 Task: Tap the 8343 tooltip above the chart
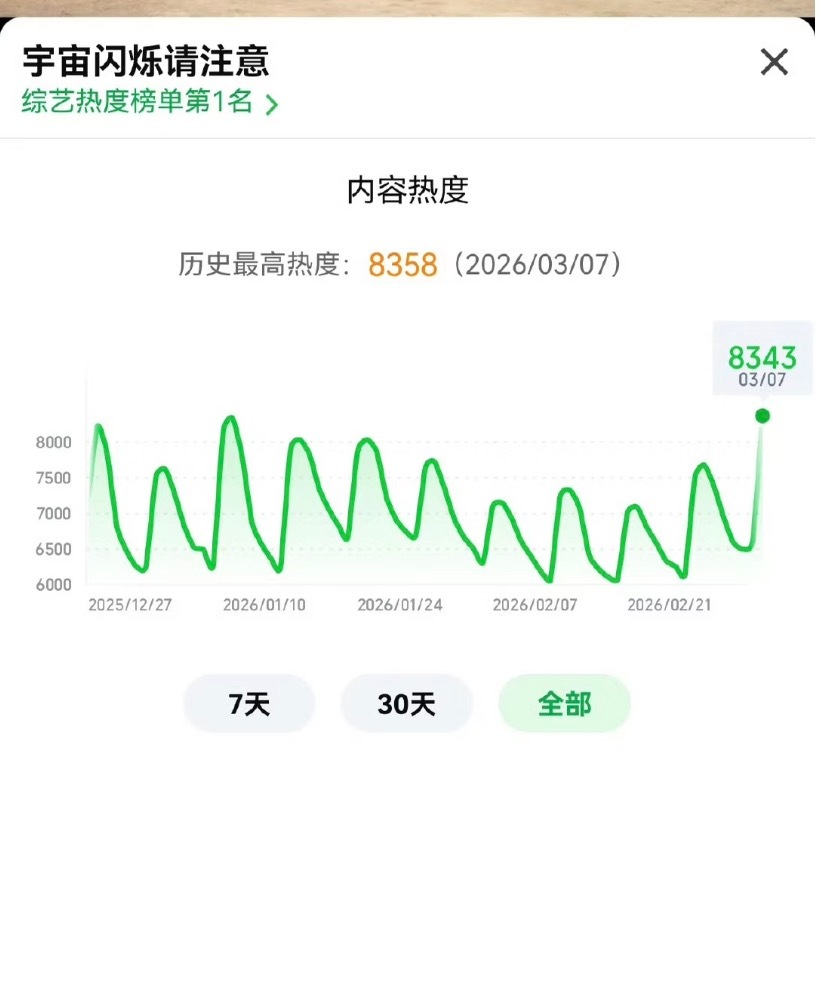(x=762, y=358)
